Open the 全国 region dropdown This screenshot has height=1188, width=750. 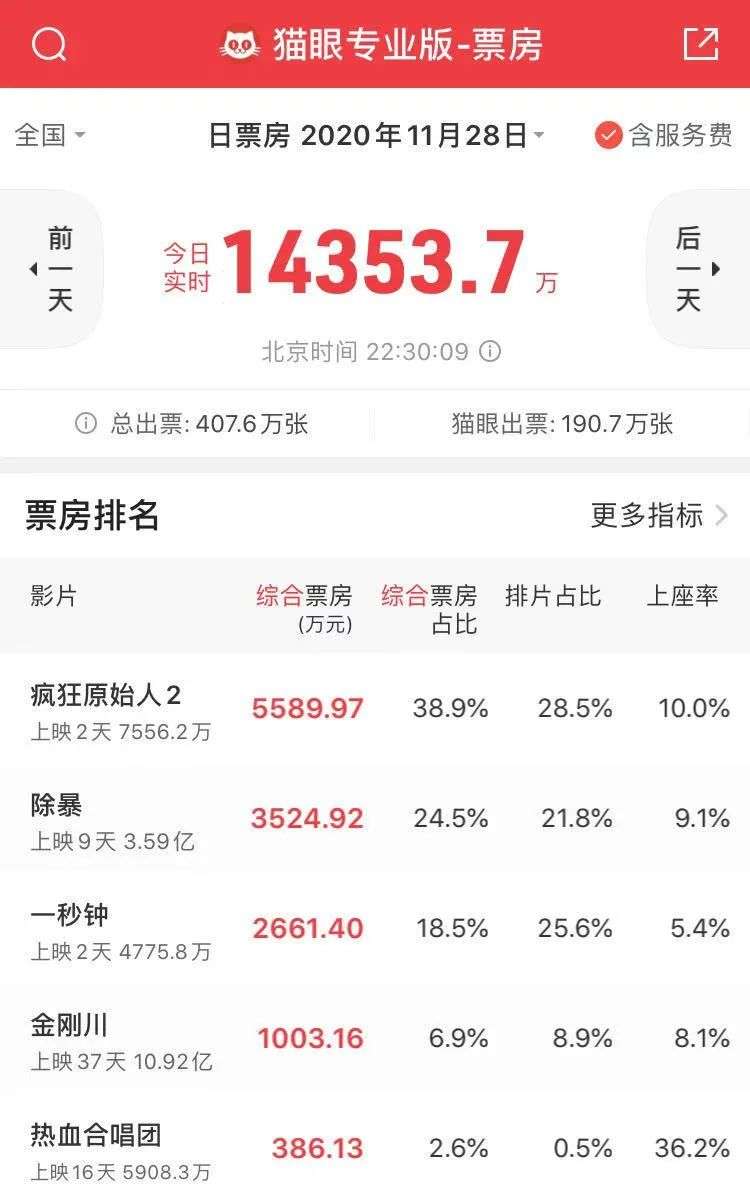[x=50, y=135]
